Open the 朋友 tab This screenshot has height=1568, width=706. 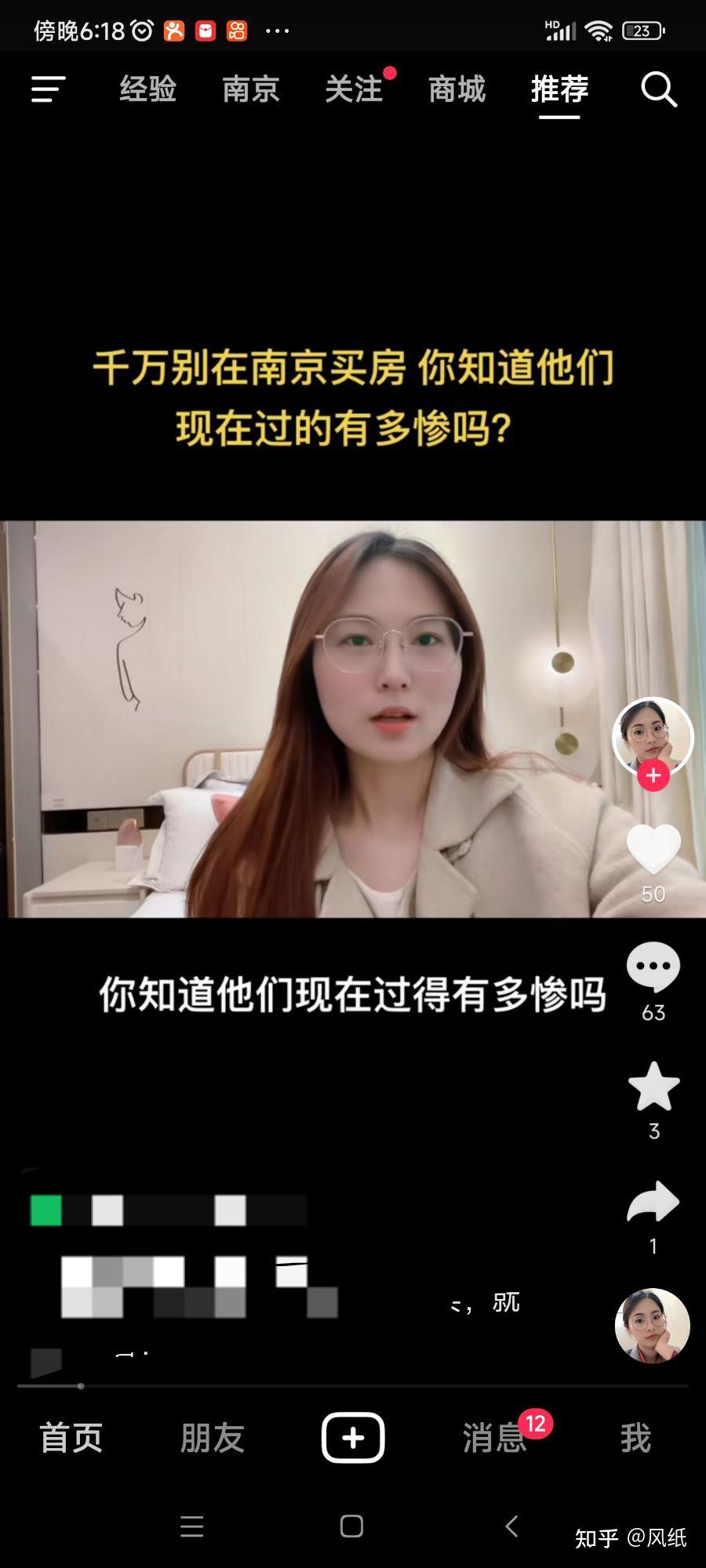[212, 1438]
